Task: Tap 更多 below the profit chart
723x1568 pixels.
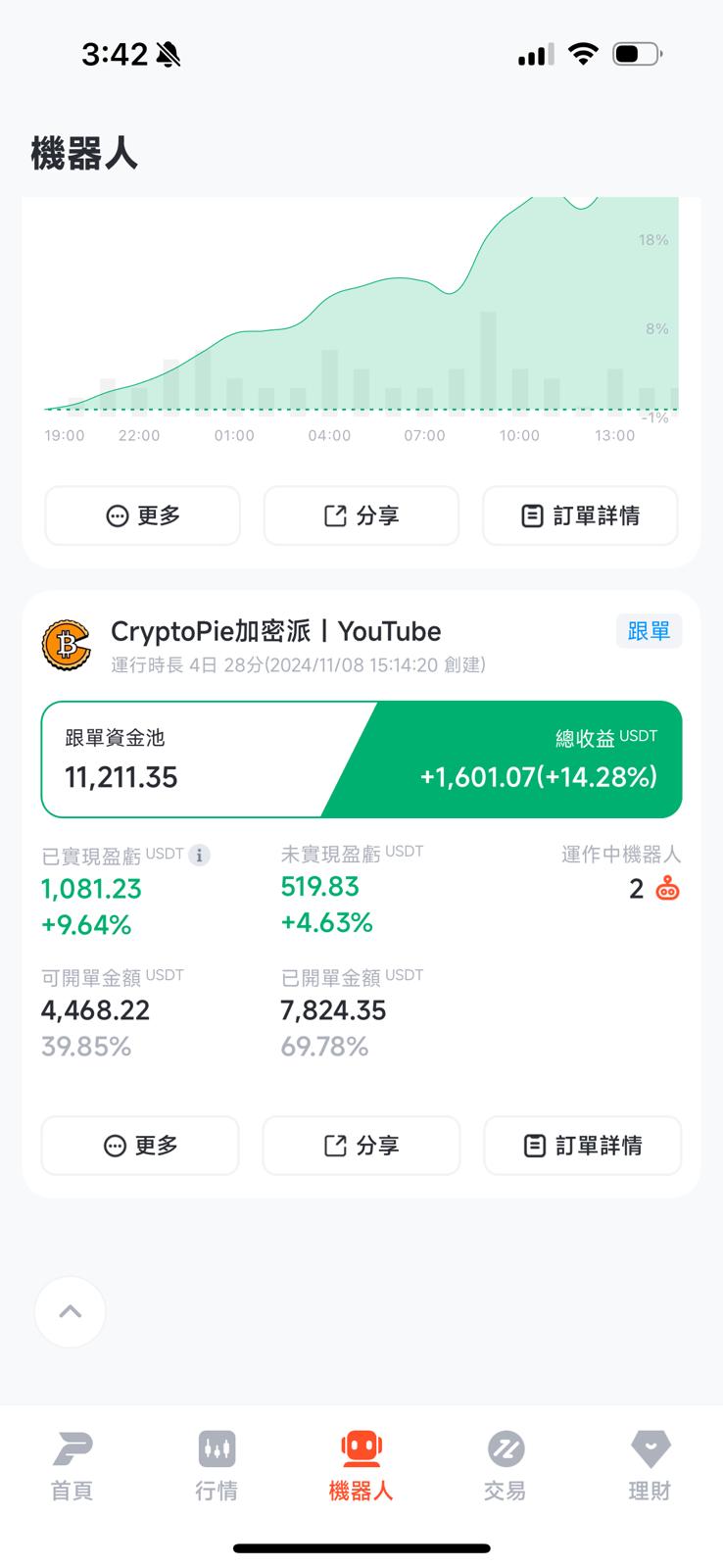Action: 142,515
